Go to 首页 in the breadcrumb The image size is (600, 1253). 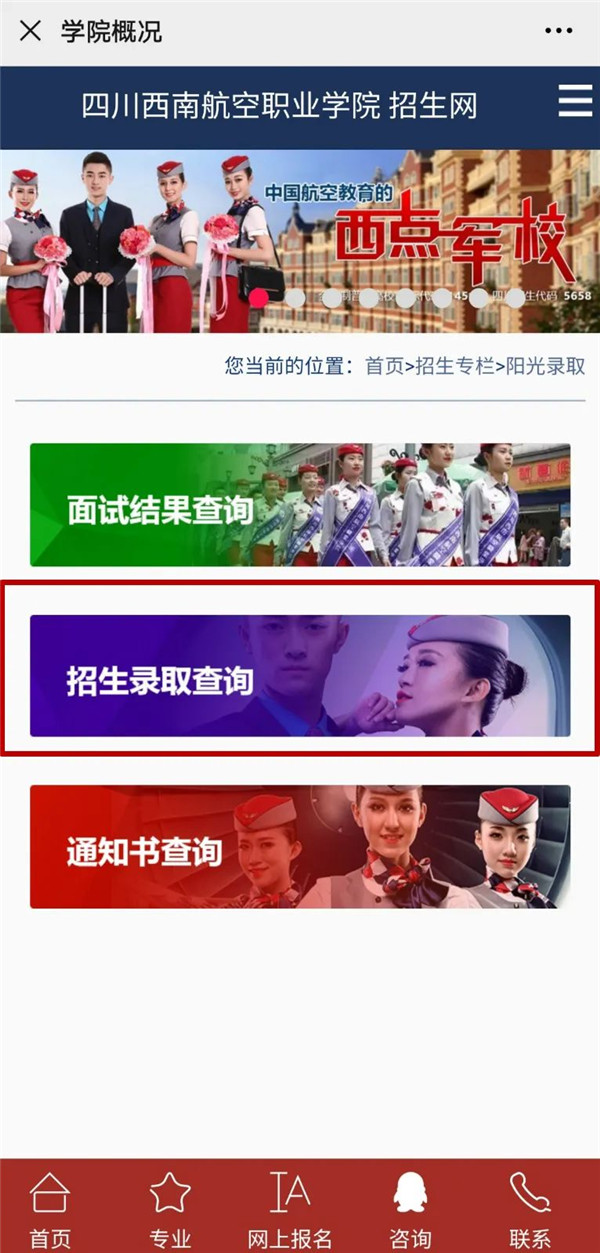384,366
